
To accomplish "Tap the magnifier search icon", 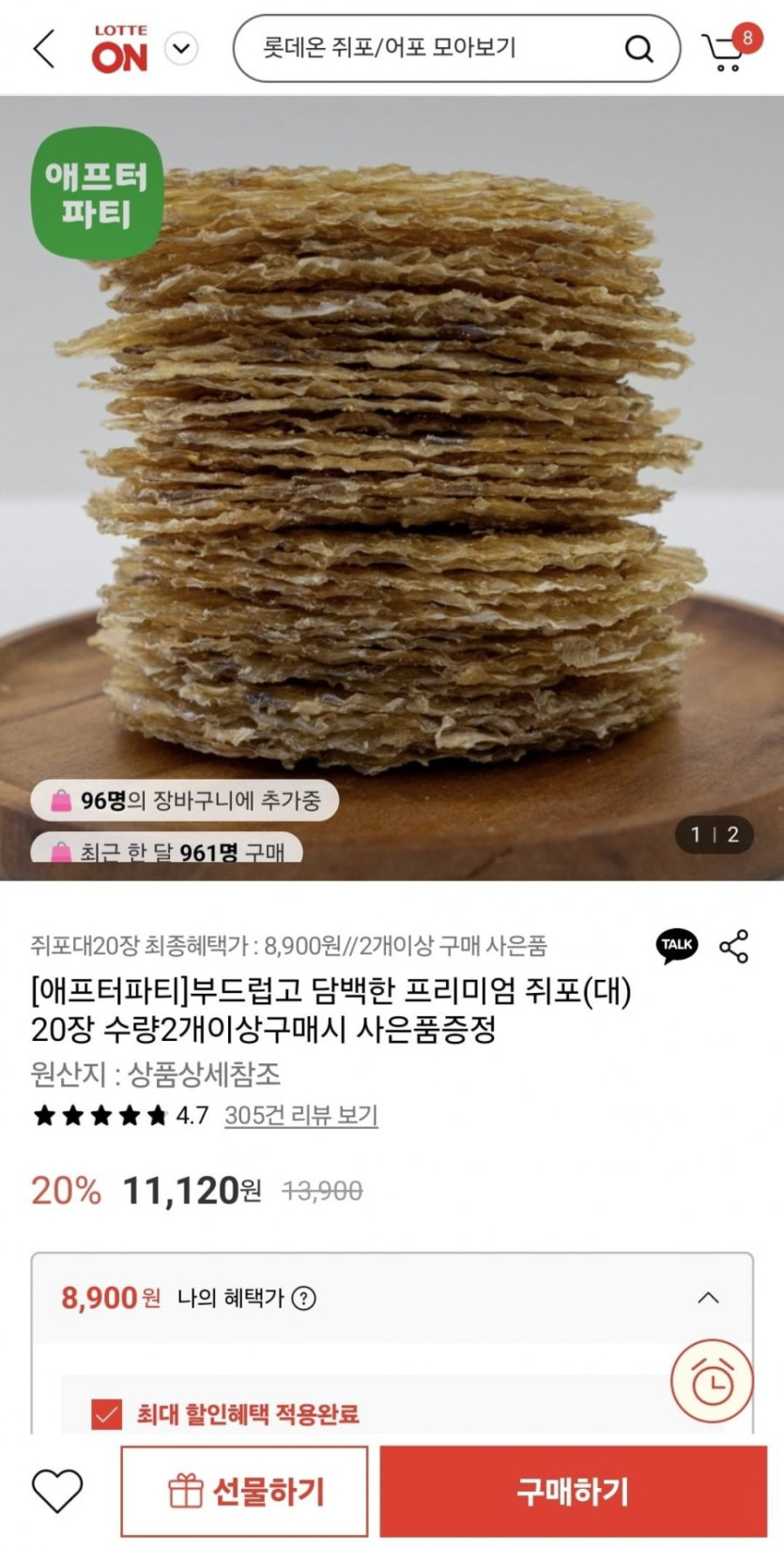I will tap(638, 48).
